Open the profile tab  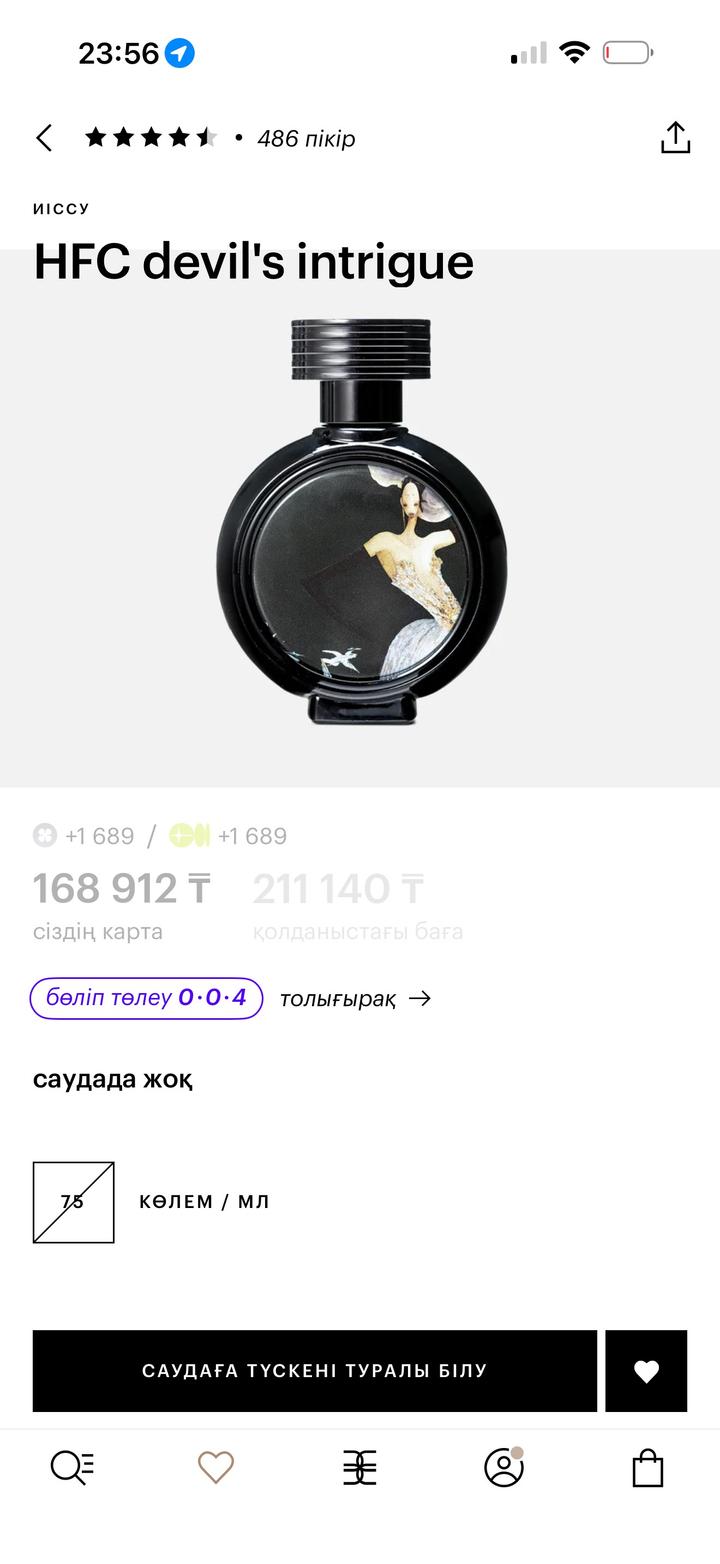click(503, 1467)
